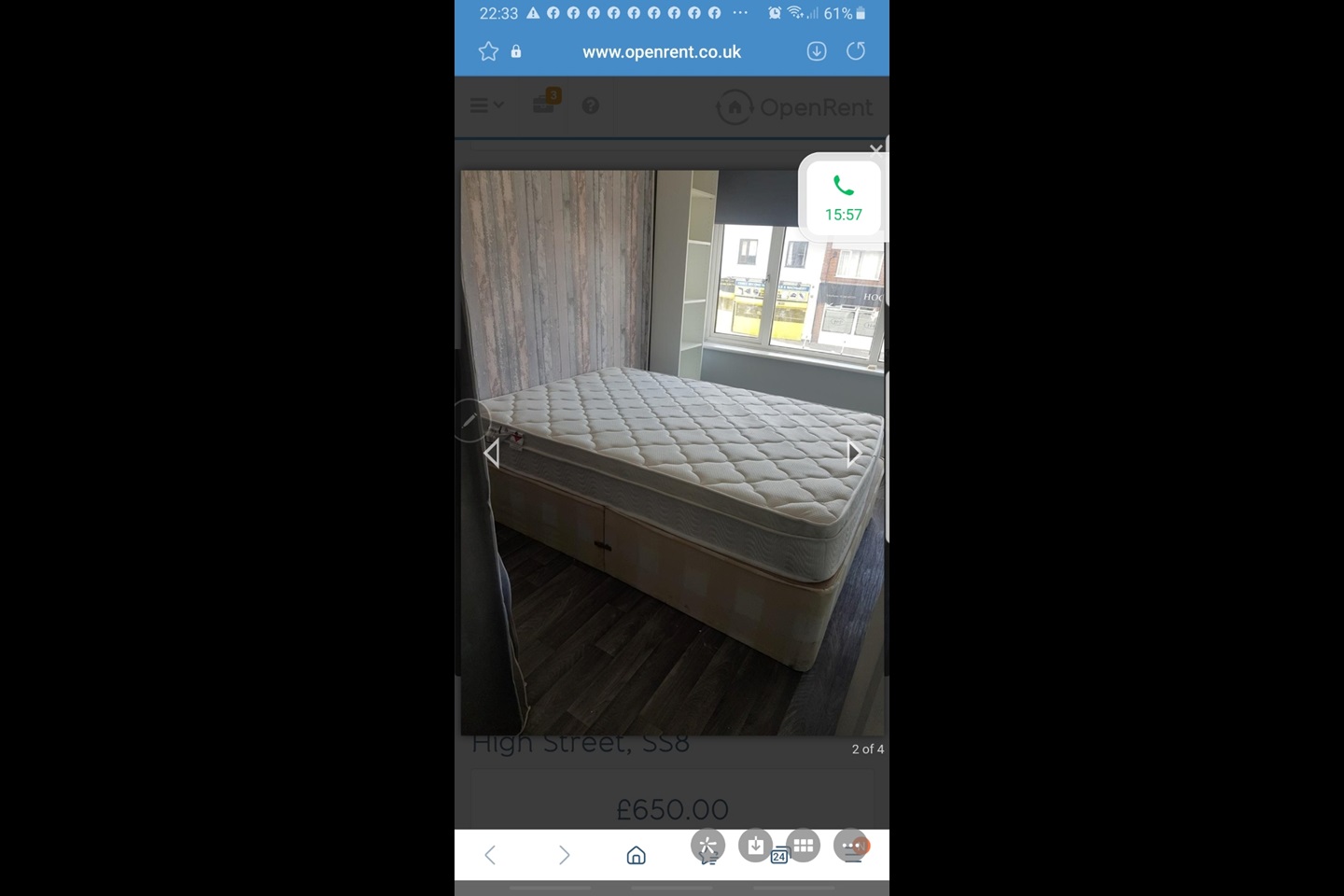Tap the floating download overlay button
The image size is (1344, 896).
click(755, 847)
